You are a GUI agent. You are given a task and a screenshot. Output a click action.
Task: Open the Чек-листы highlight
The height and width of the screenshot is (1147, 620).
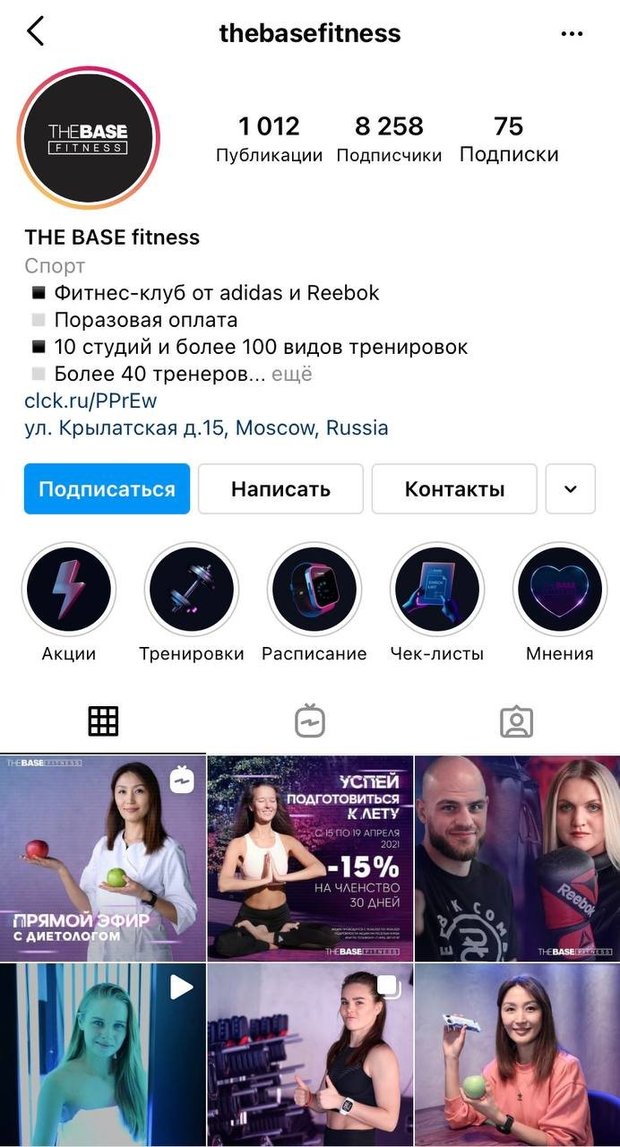(x=437, y=590)
